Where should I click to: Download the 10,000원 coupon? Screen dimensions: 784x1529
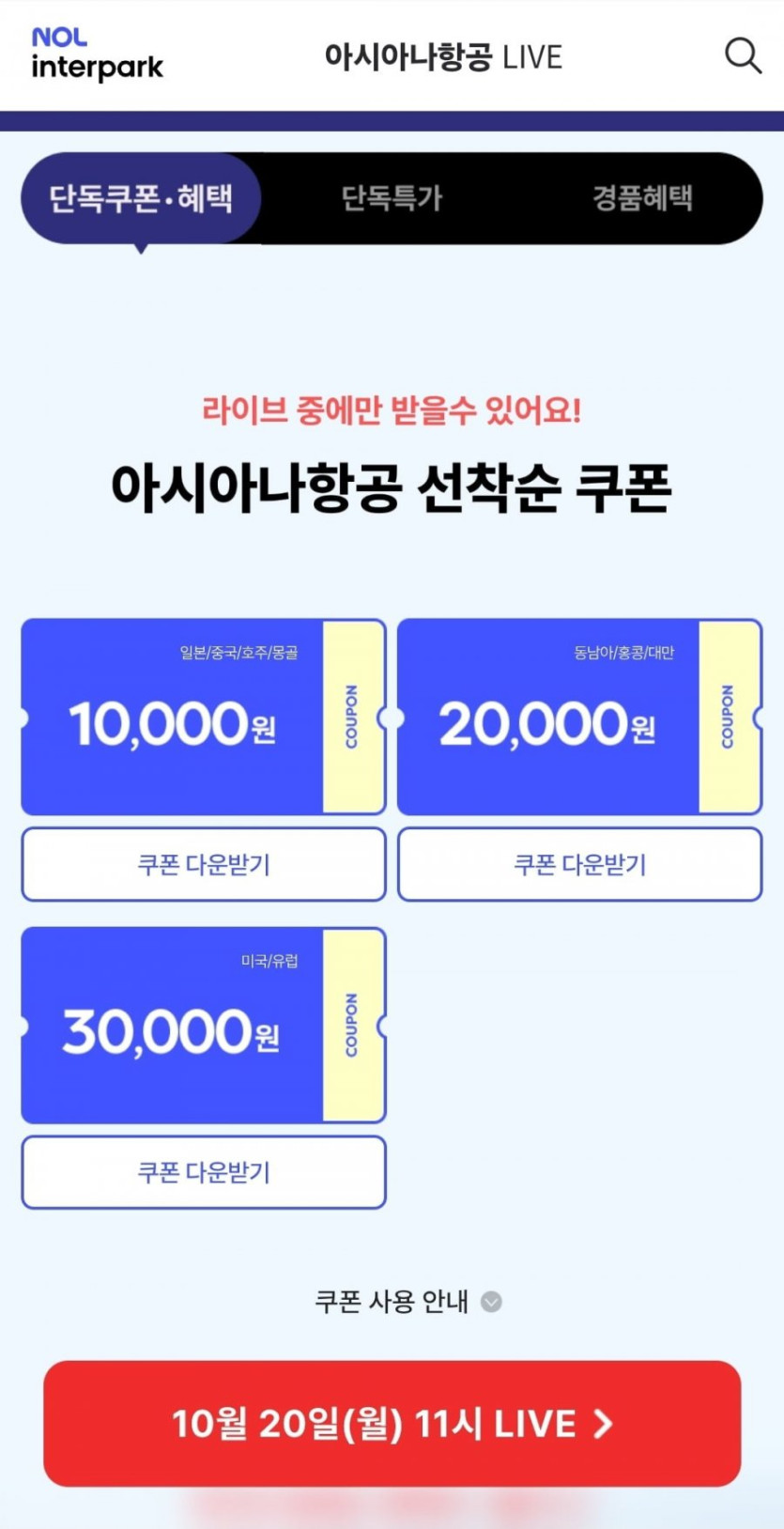pyautogui.click(x=204, y=864)
